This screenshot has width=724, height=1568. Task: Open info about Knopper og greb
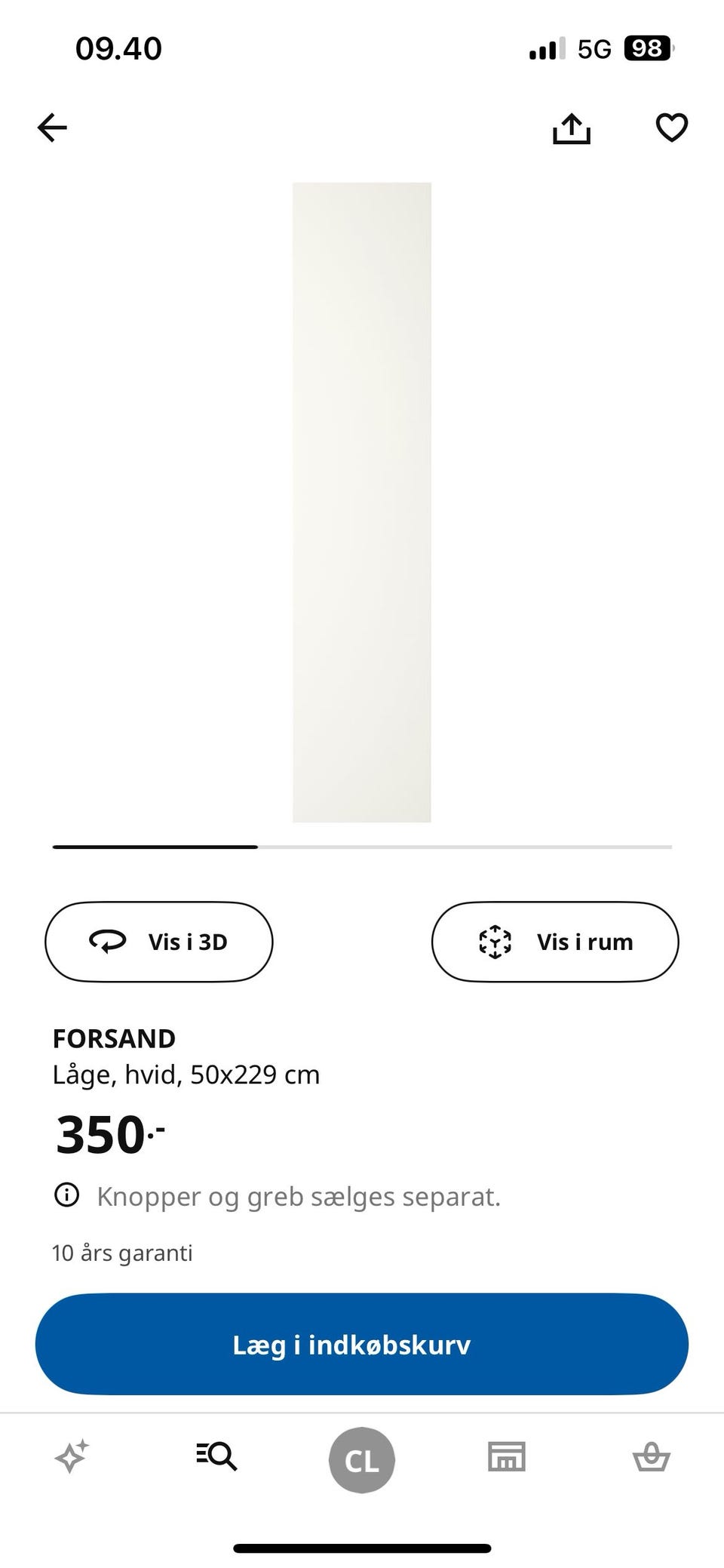pyautogui.click(x=67, y=1195)
